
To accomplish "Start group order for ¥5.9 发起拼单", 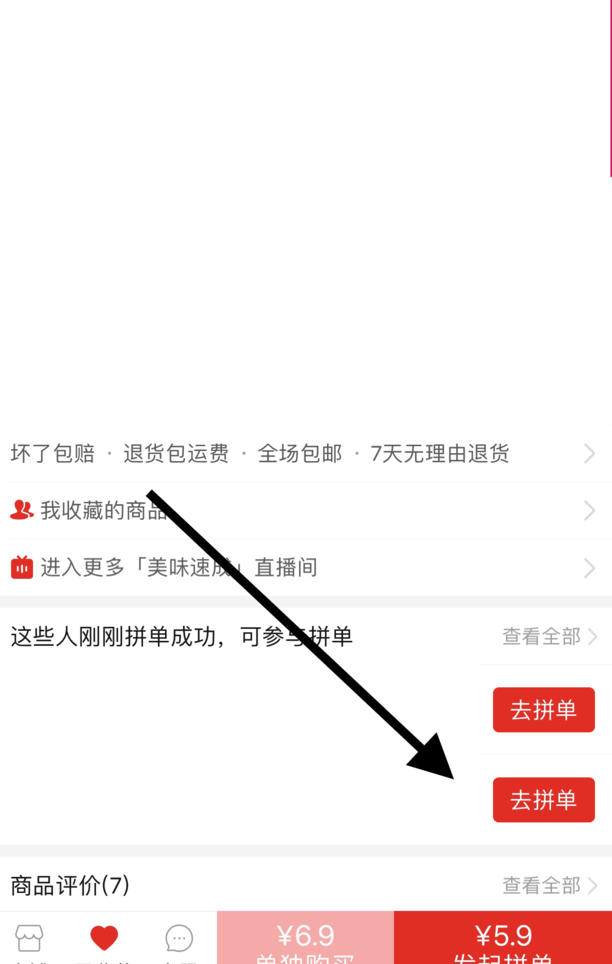I will click(x=503, y=940).
